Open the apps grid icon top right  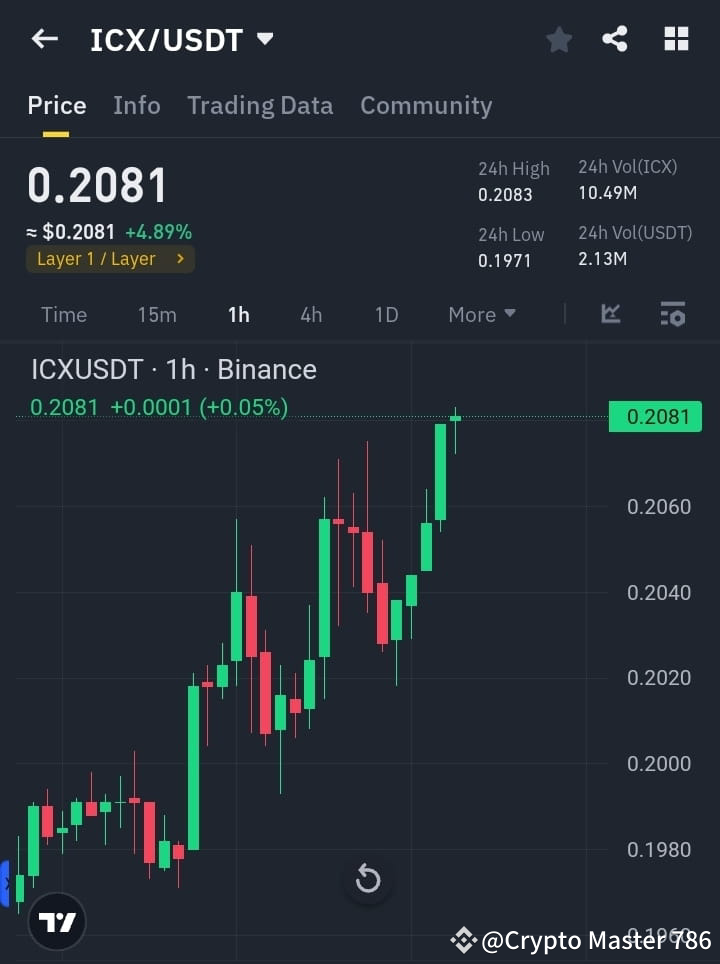pos(676,39)
